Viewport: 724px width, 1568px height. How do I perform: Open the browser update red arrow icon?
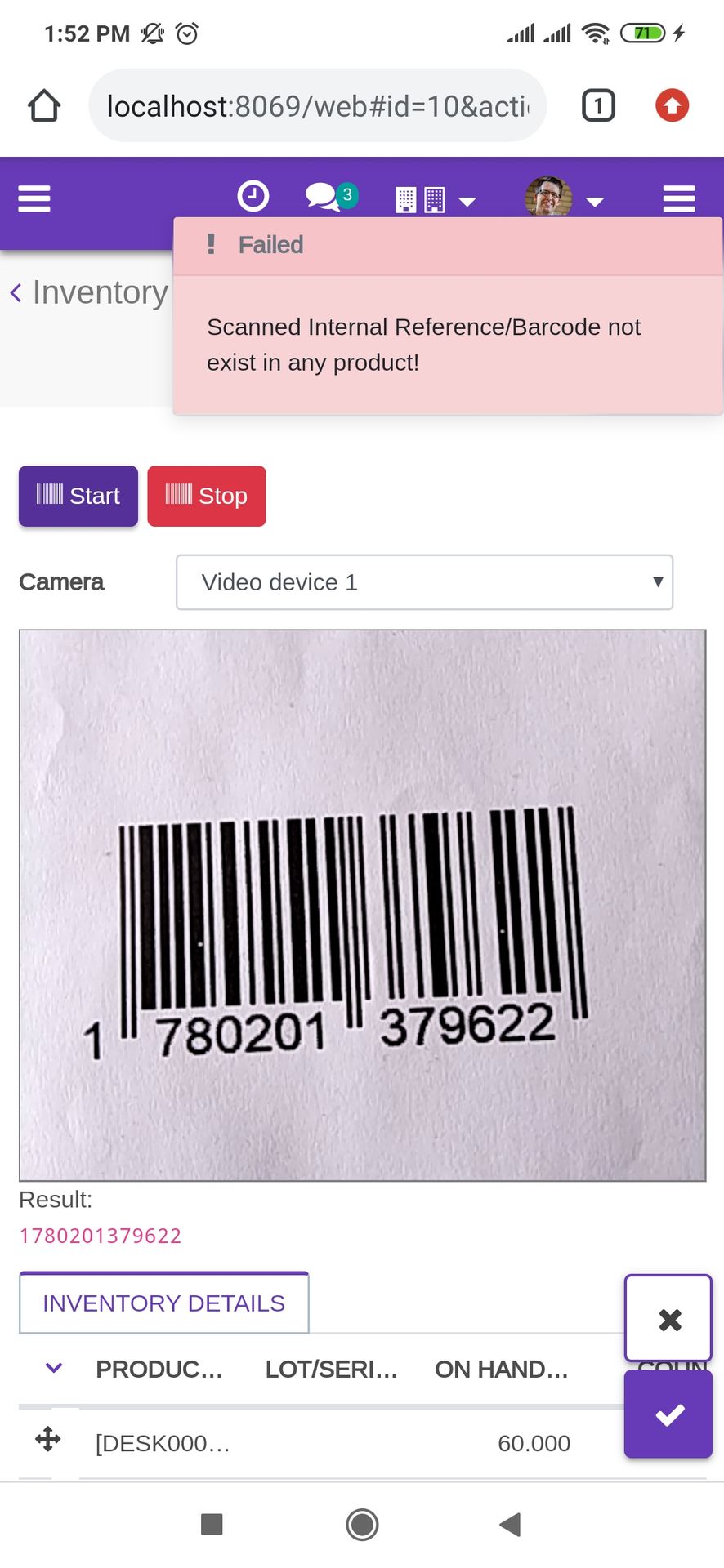tap(672, 105)
